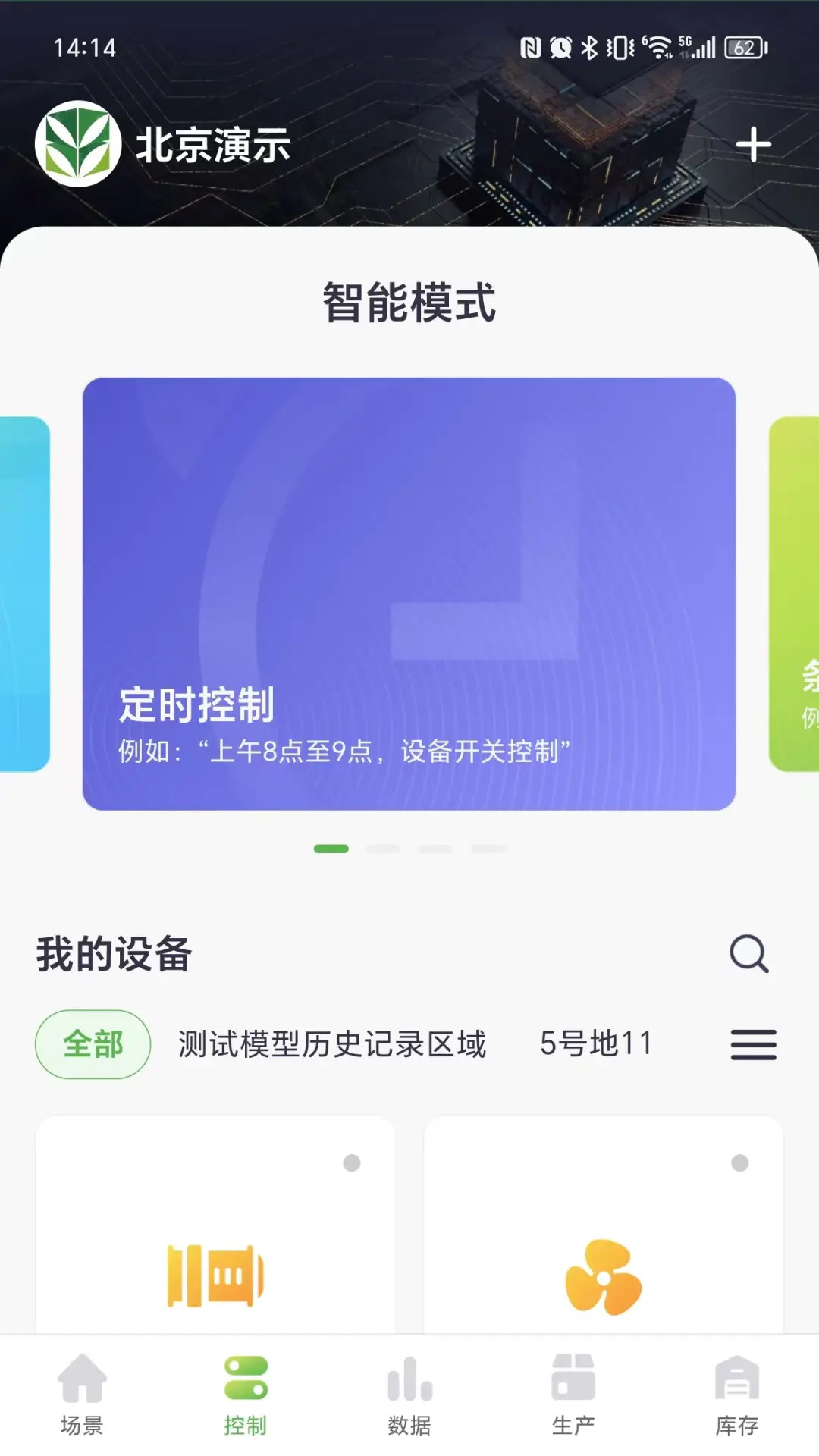Open the 数据 section from bottom navigation
The image size is (819, 1456).
pyautogui.click(x=409, y=1399)
